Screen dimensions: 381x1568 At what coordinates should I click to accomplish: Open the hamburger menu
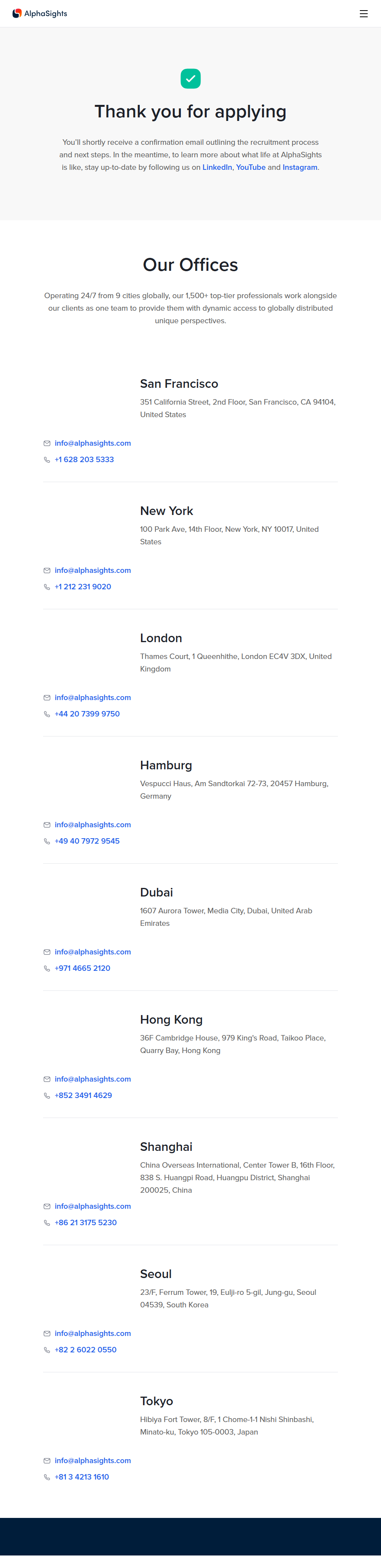[x=363, y=13]
